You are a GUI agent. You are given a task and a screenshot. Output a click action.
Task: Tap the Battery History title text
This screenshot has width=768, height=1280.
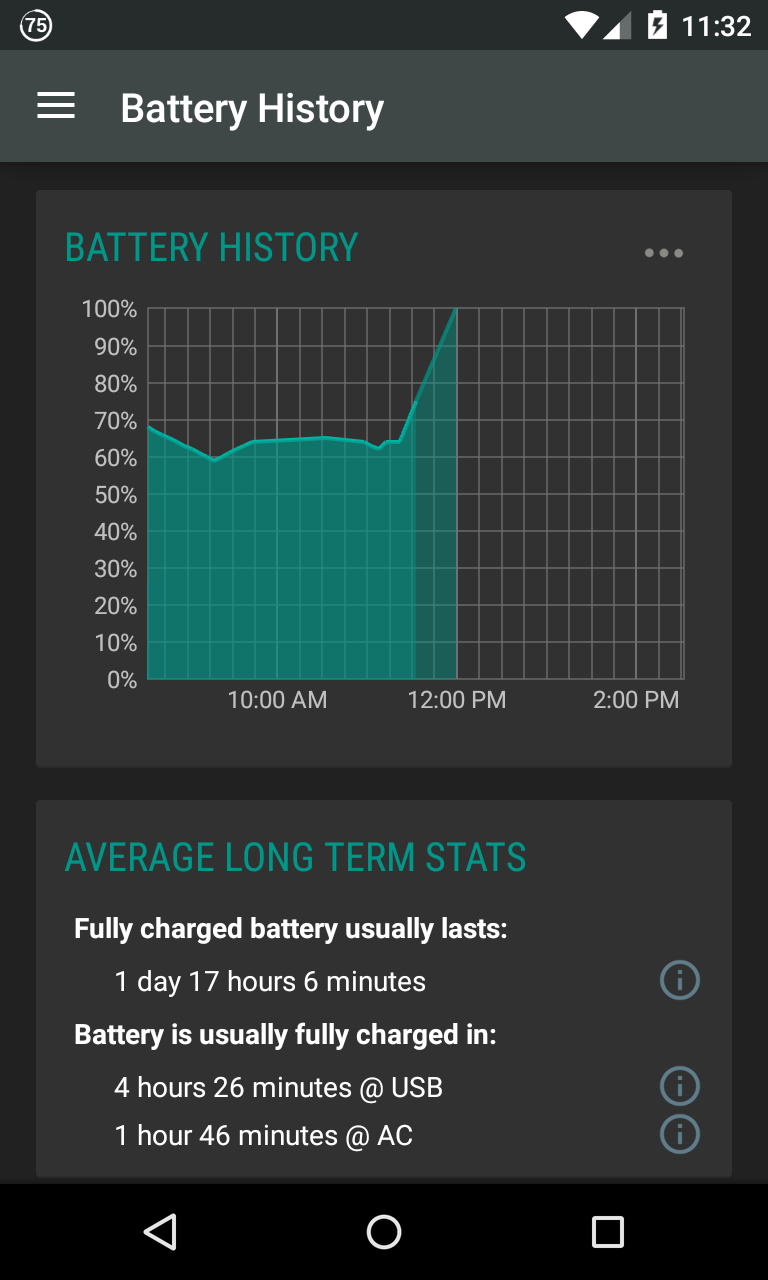pos(252,107)
